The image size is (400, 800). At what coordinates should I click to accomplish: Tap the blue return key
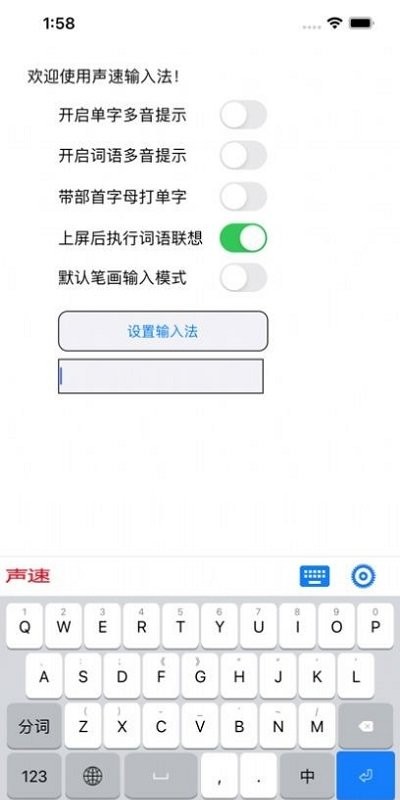366,776
